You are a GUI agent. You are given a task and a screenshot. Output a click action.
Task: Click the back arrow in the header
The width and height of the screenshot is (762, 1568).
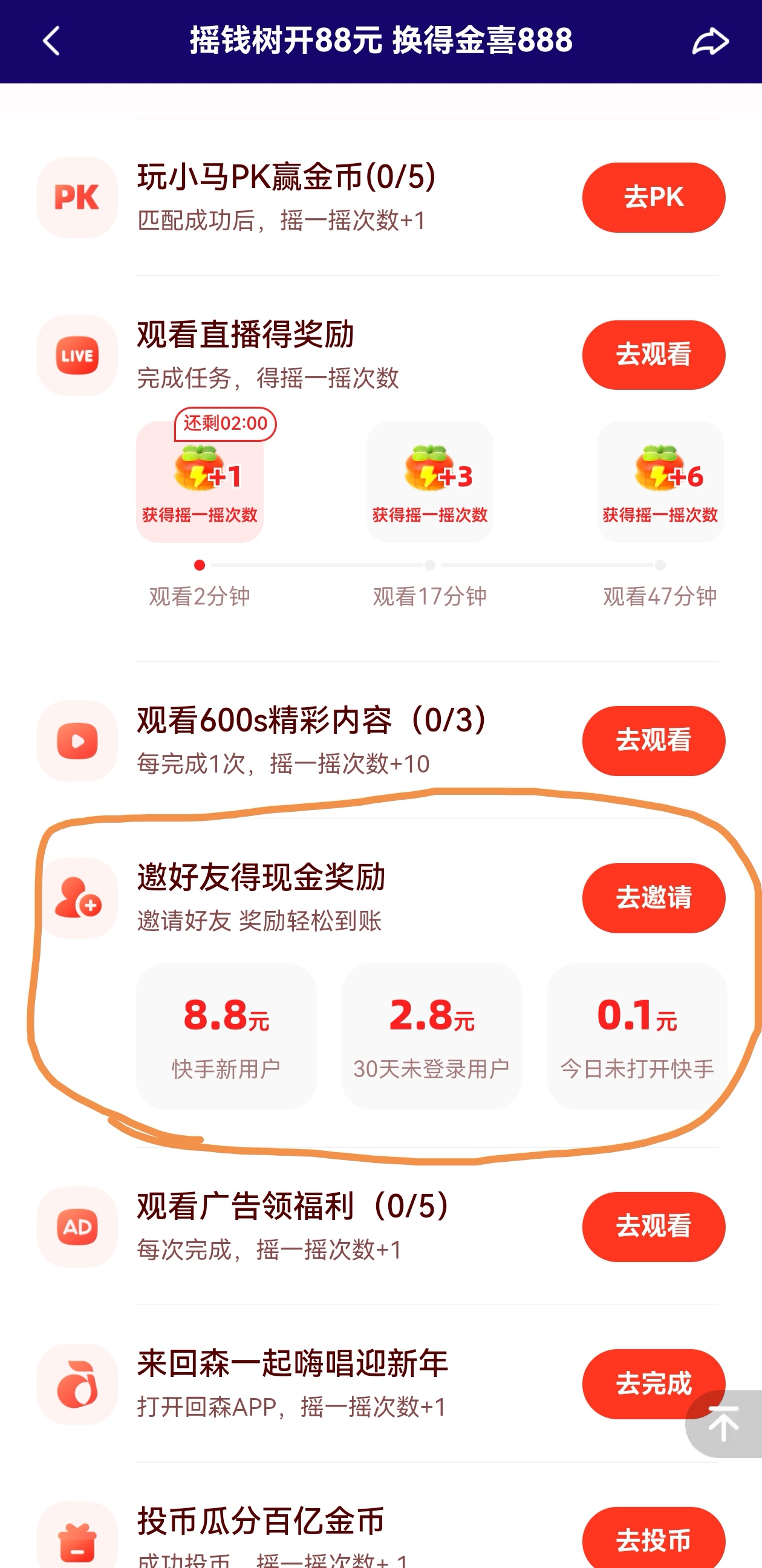(x=52, y=40)
